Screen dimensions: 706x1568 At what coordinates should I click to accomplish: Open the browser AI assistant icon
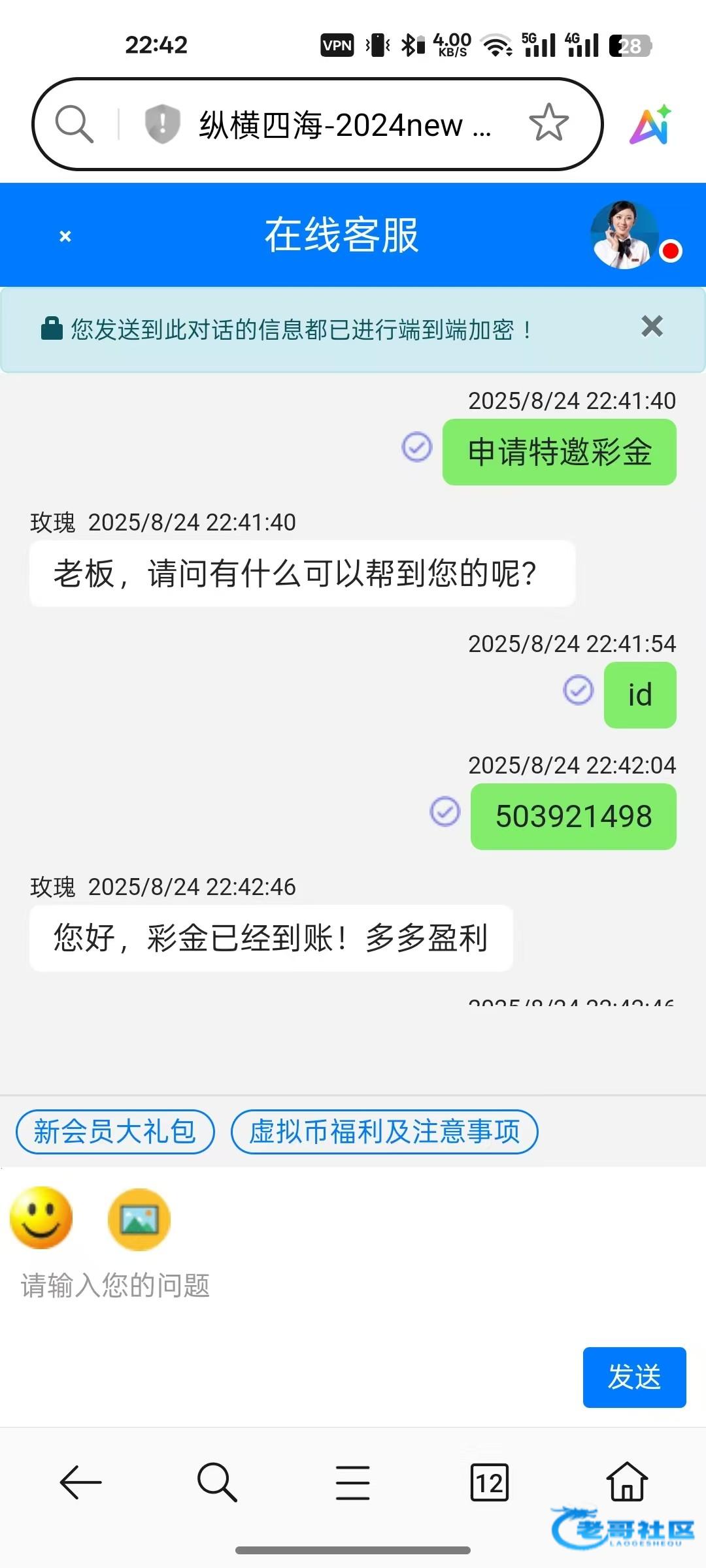tap(650, 124)
